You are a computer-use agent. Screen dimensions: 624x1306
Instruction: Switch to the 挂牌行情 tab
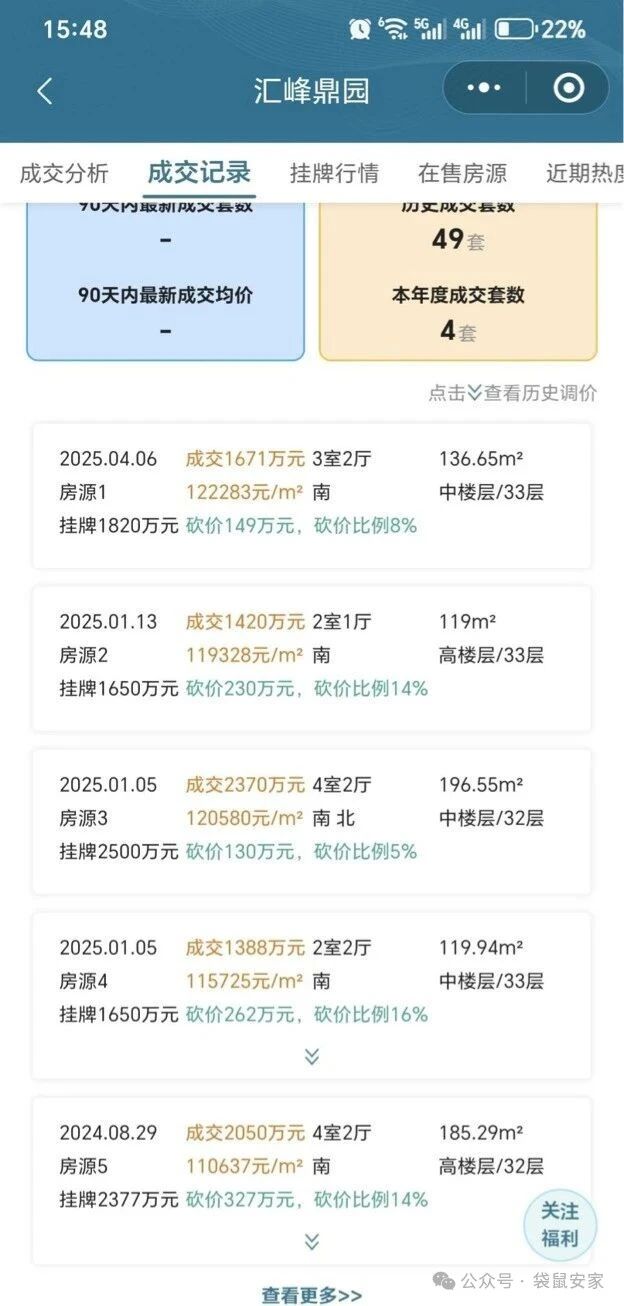pos(334,172)
